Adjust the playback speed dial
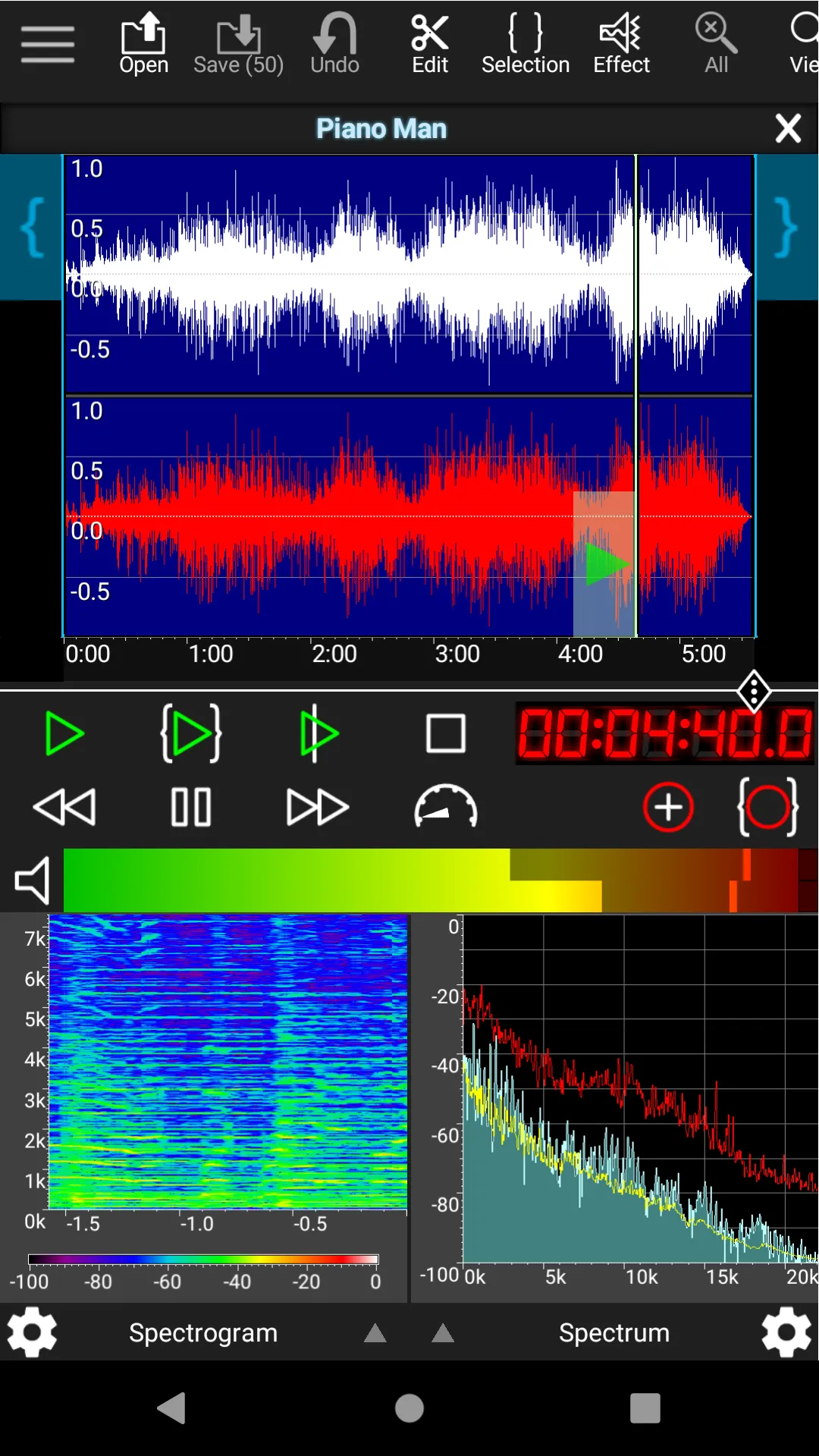The height and width of the screenshot is (1456, 819). point(446,808)
